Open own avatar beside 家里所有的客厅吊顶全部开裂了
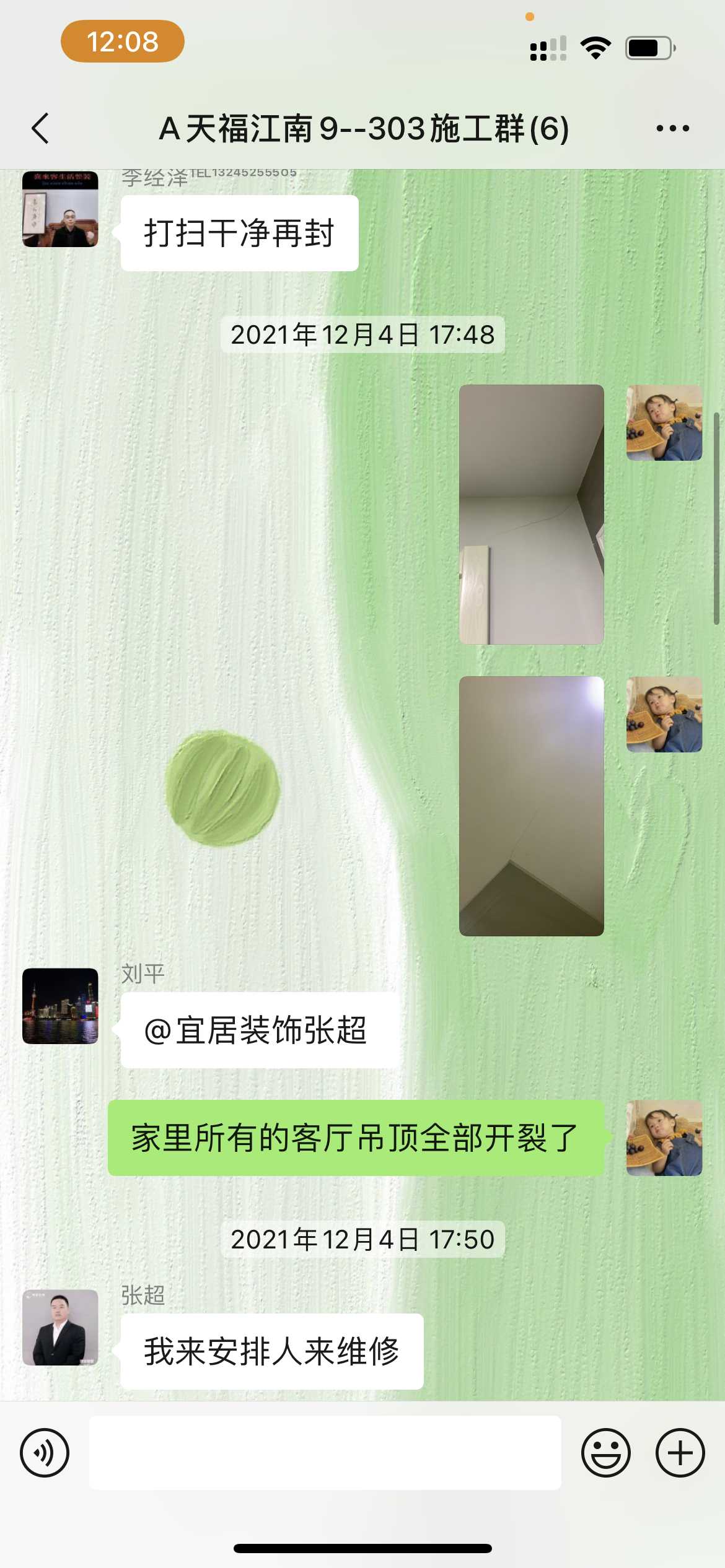 664,1138
